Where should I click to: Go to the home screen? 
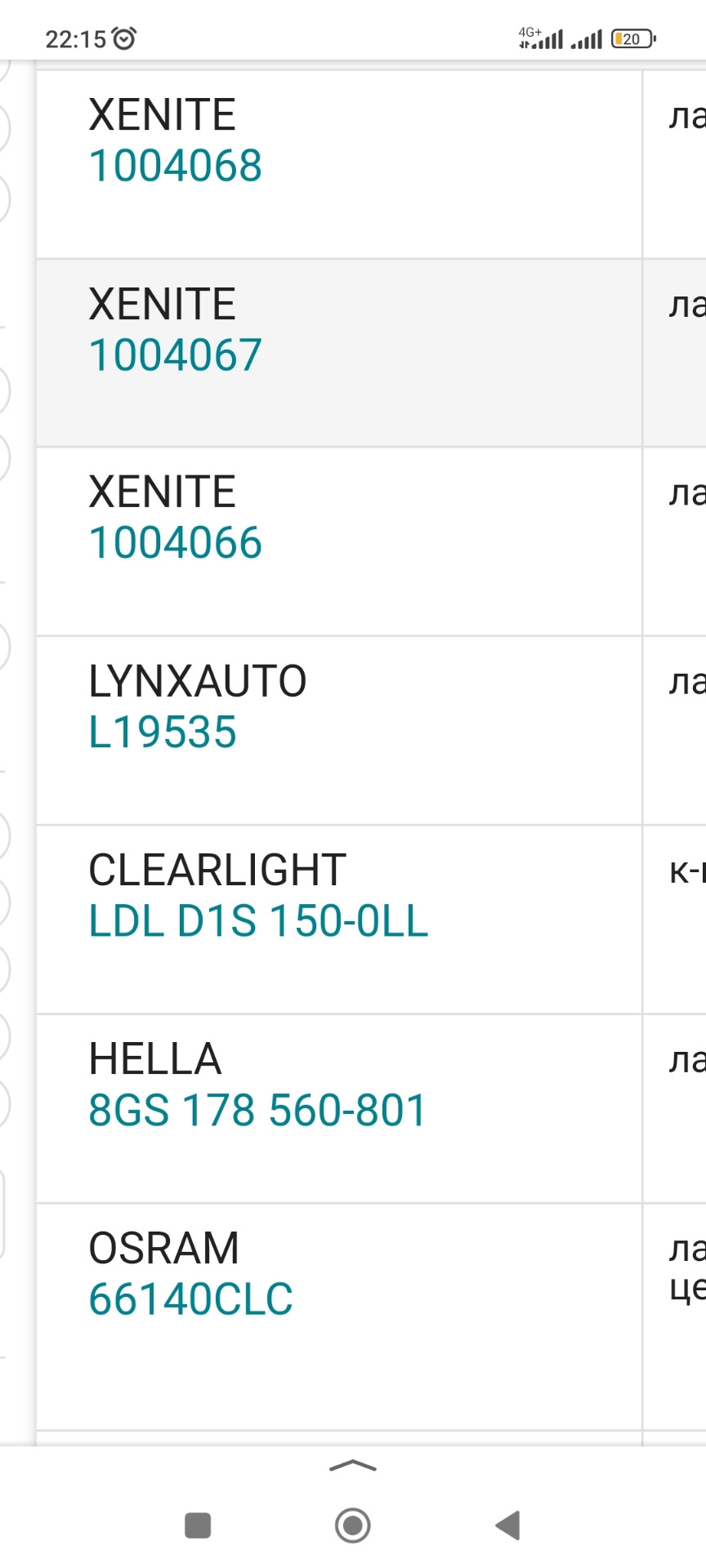[x=353, y=1525]
